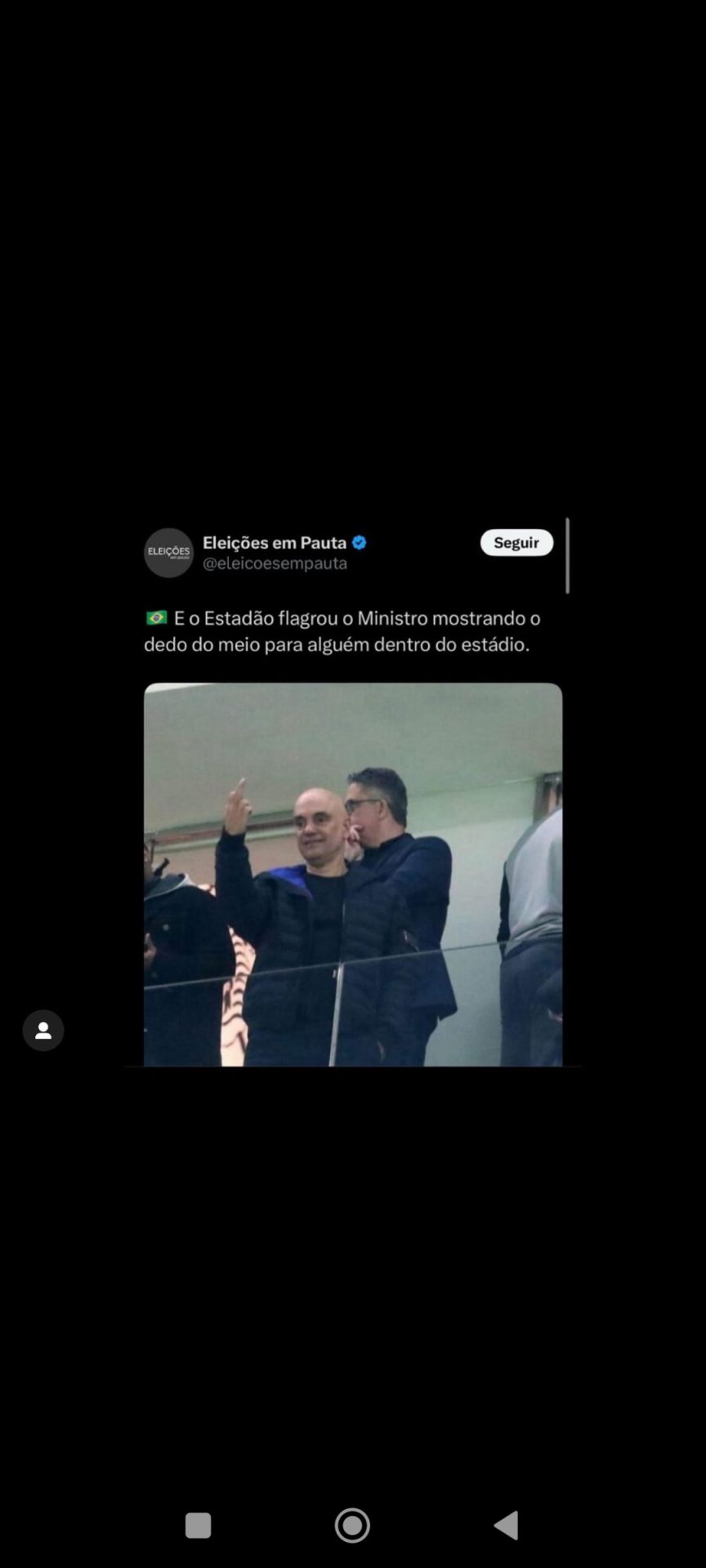This screenshot has height=1568, width=706.
Task: Go back using the system back button
Action: [507, 1525]
